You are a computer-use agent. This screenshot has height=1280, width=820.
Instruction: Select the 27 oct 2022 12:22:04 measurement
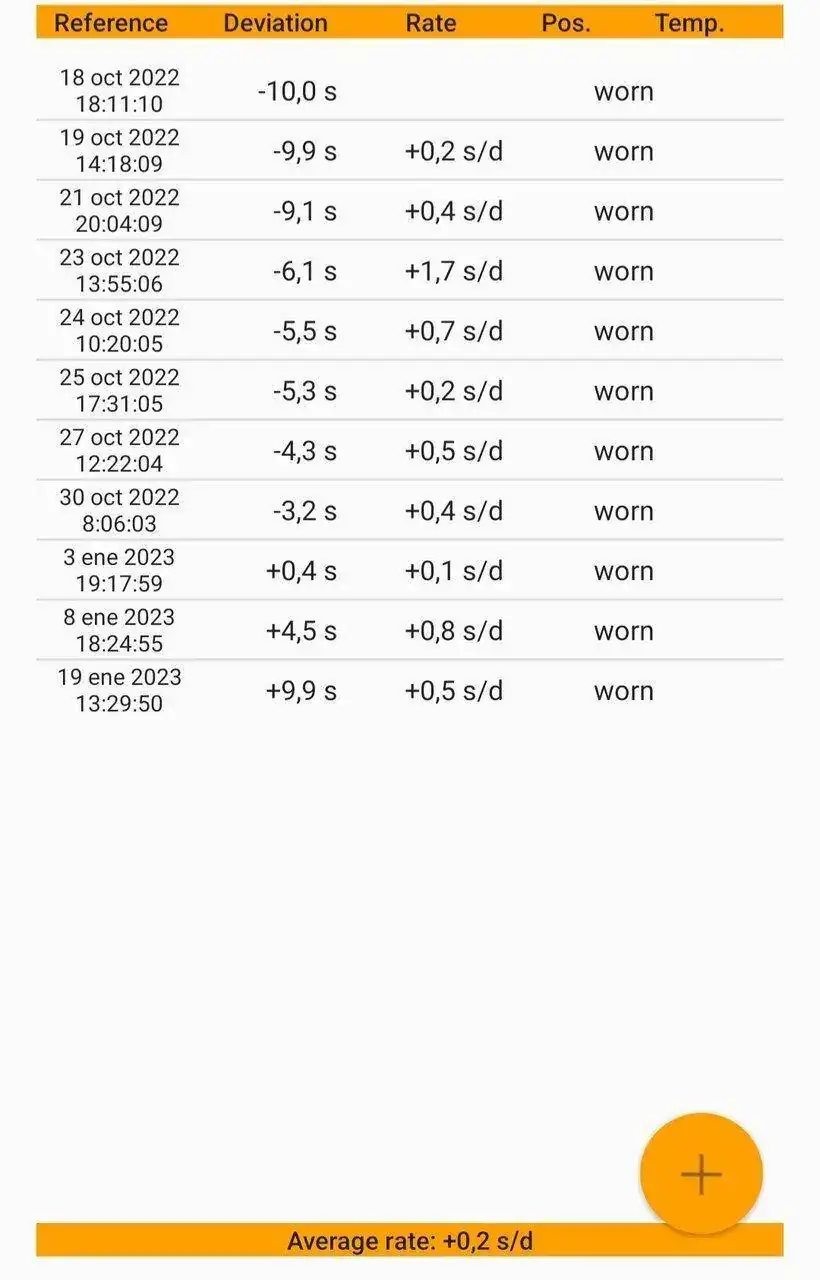pyautogui.click(x=409, y=451)
